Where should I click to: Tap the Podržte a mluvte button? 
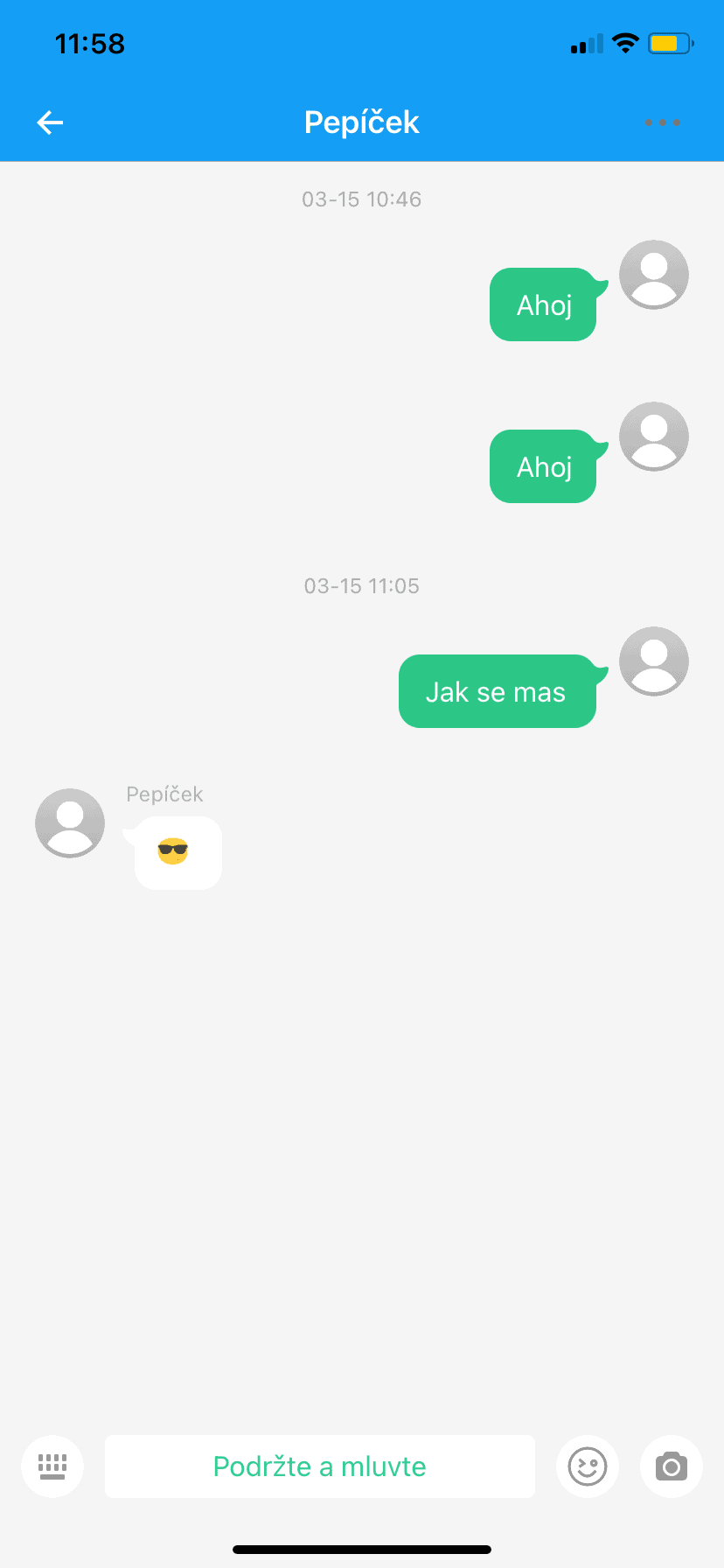point(319,1466)
